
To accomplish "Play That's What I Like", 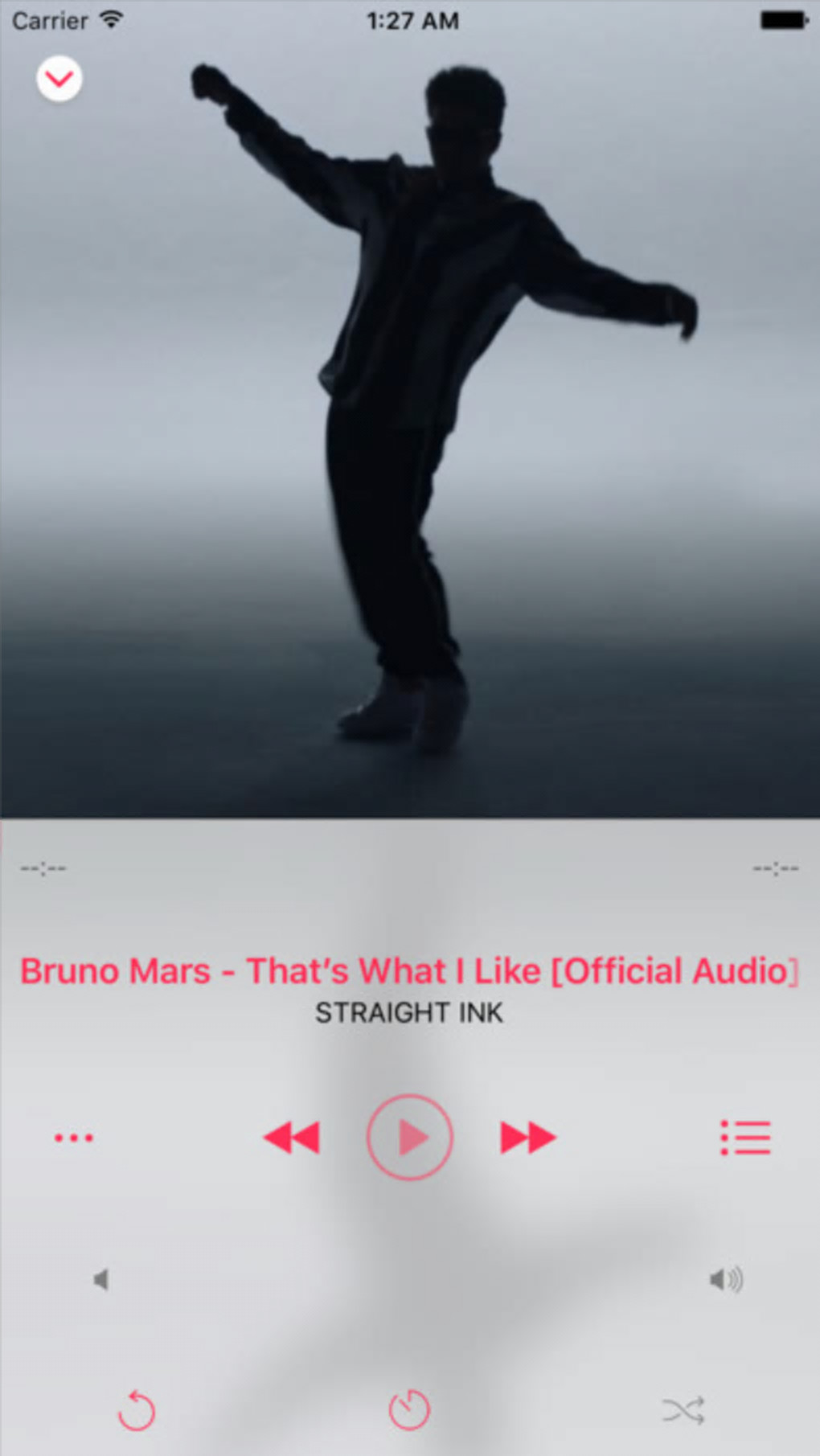I will click(410, 1138).
